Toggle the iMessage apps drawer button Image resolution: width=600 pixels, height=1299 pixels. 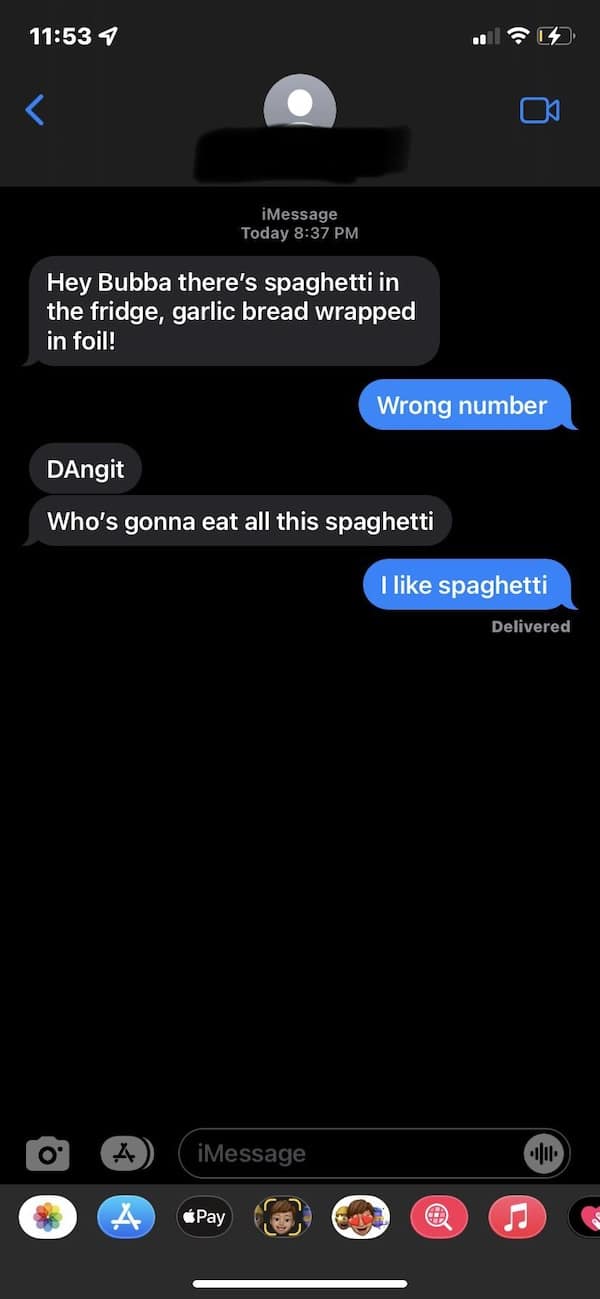click(x=127, y=1153)
